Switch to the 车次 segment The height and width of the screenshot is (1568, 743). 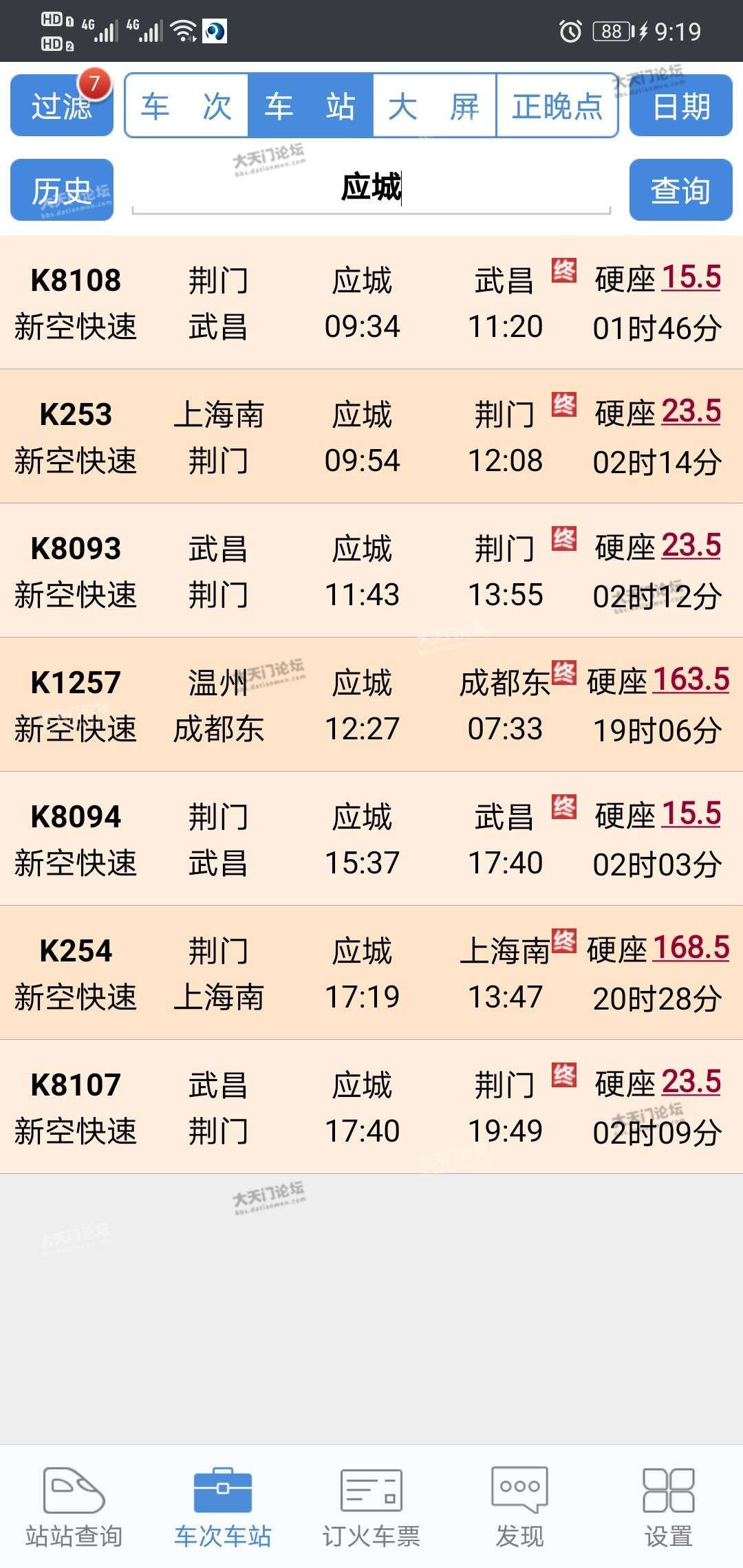(x=186, y=106)
